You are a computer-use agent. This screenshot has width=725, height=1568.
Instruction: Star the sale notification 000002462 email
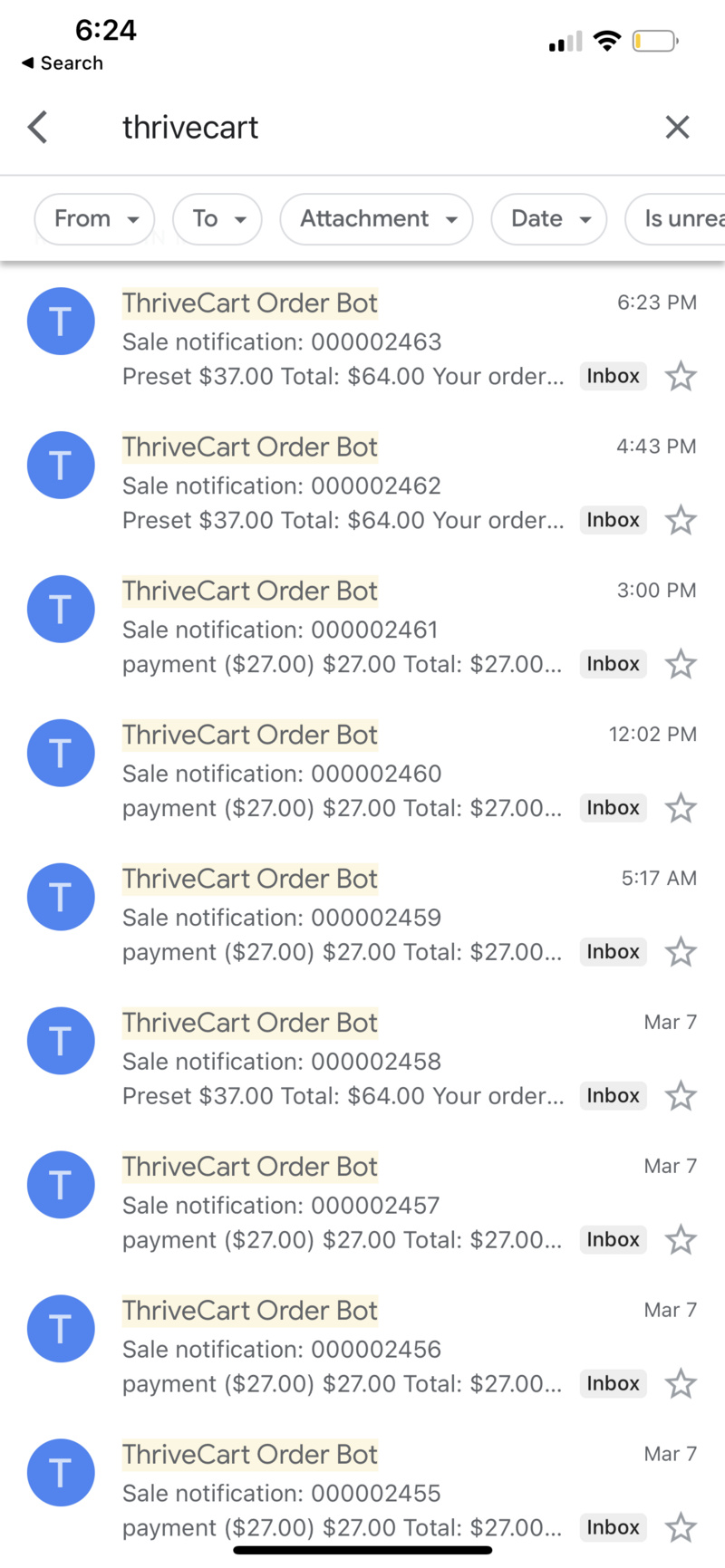coord(681,521)
